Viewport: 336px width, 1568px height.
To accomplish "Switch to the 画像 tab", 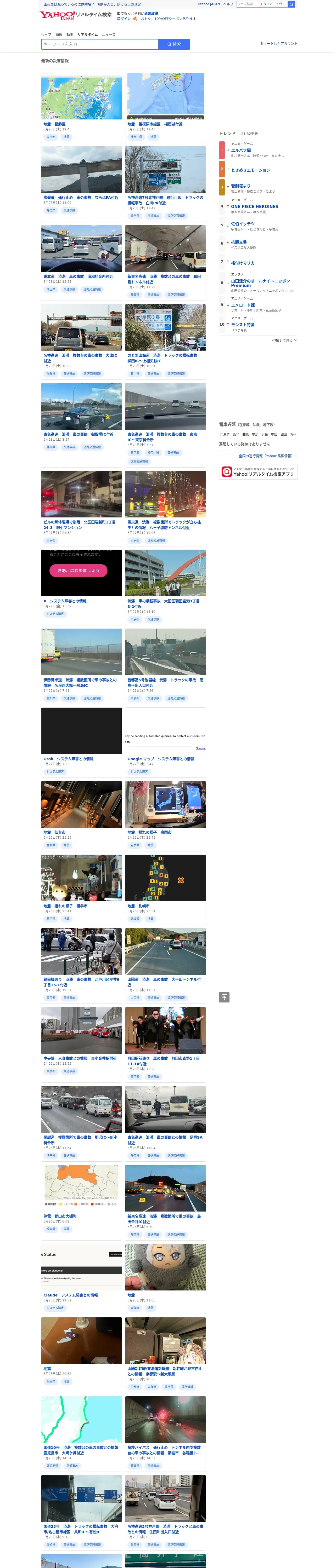I will pos(59,35).
